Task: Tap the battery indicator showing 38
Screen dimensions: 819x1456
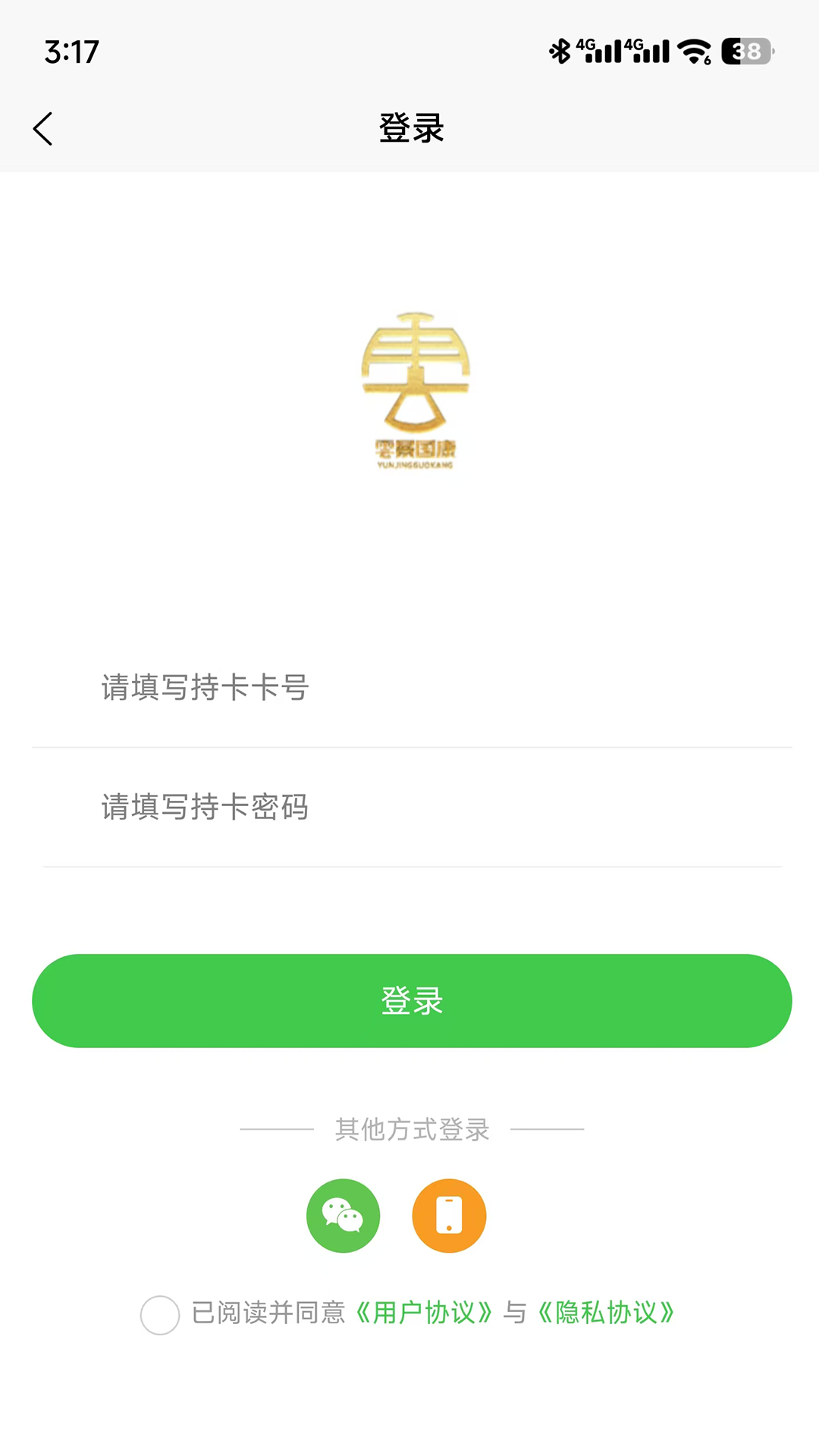Action: 747,52
